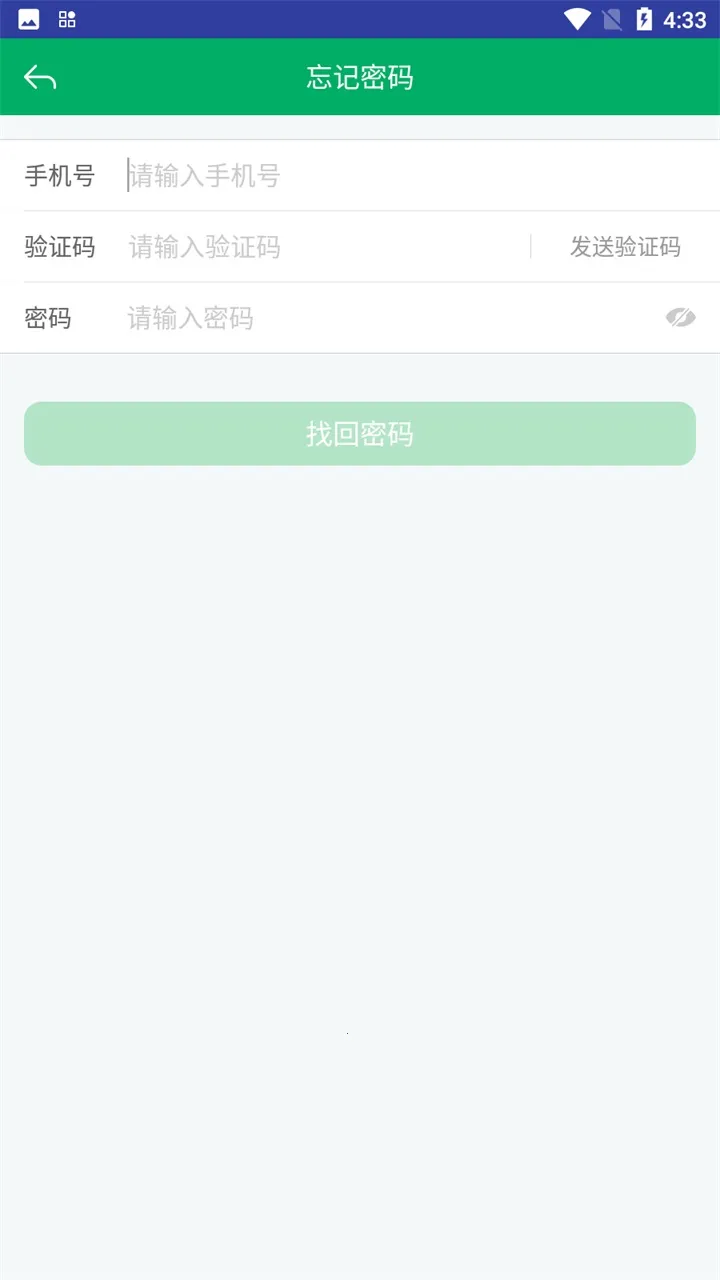The height and width of the screenshot is (1280, 720).
Task: Tap the 发送验证码 send code button
Action: pyautogui.click(x=625, y=247)
